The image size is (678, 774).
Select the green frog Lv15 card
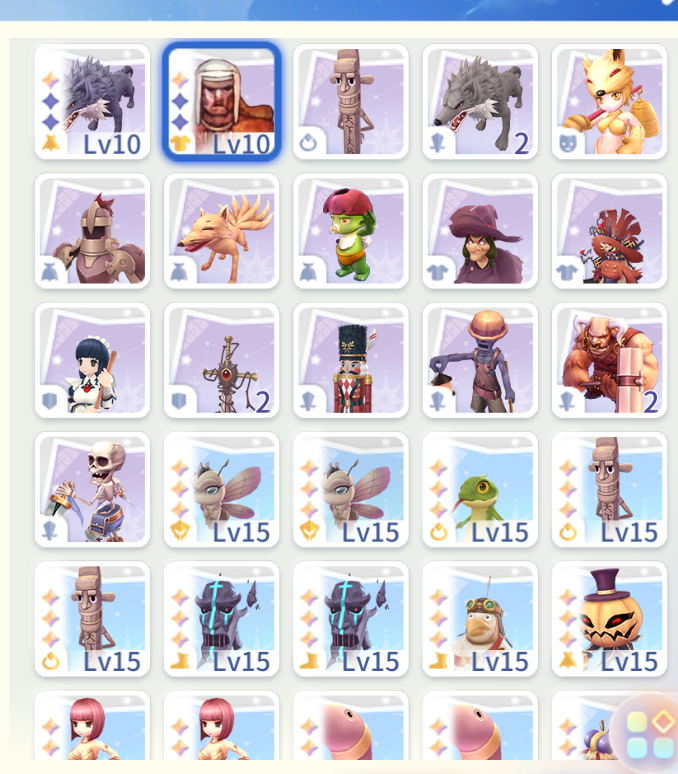(480, 489)
